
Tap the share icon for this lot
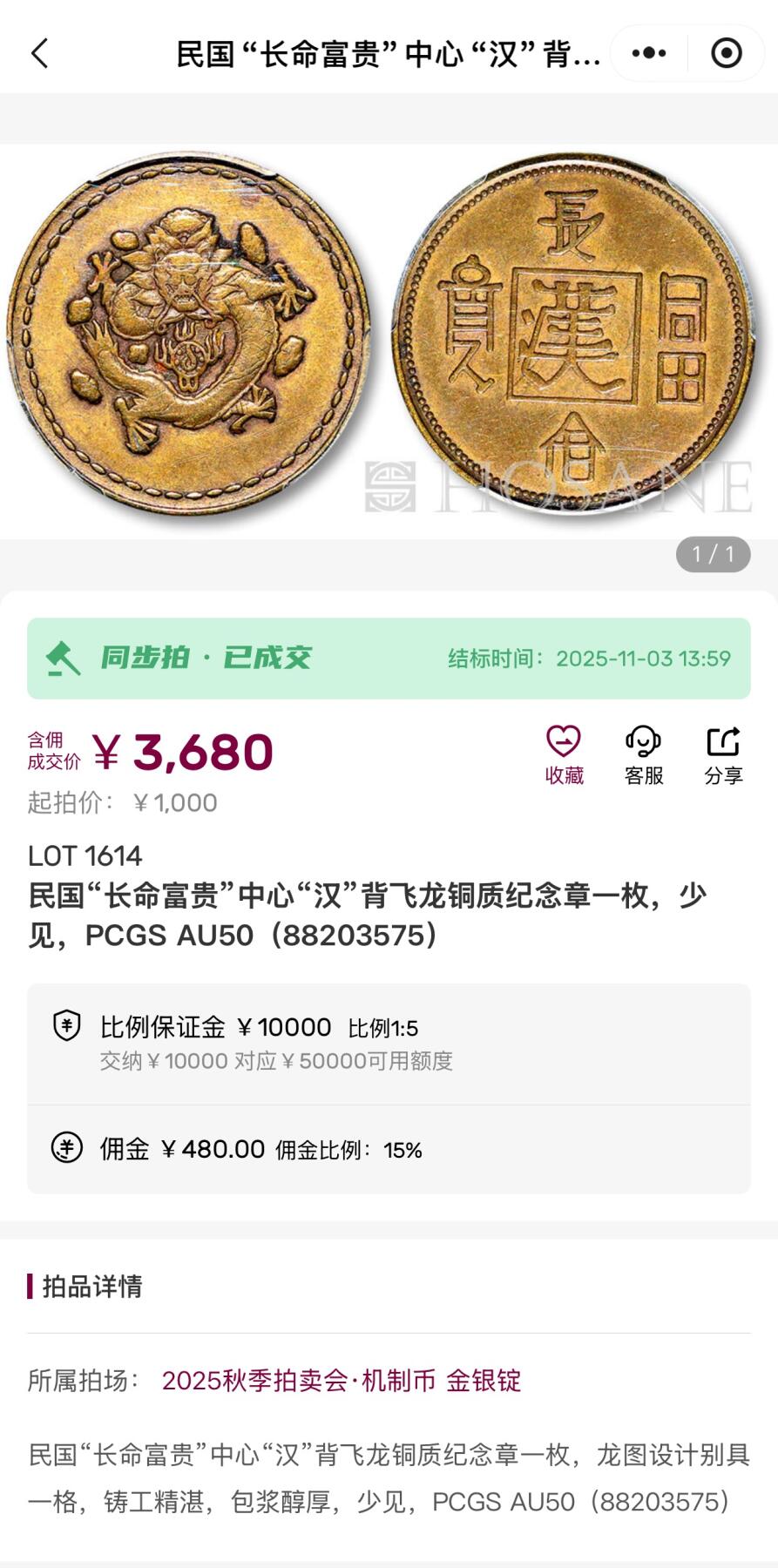pos(722,740)
